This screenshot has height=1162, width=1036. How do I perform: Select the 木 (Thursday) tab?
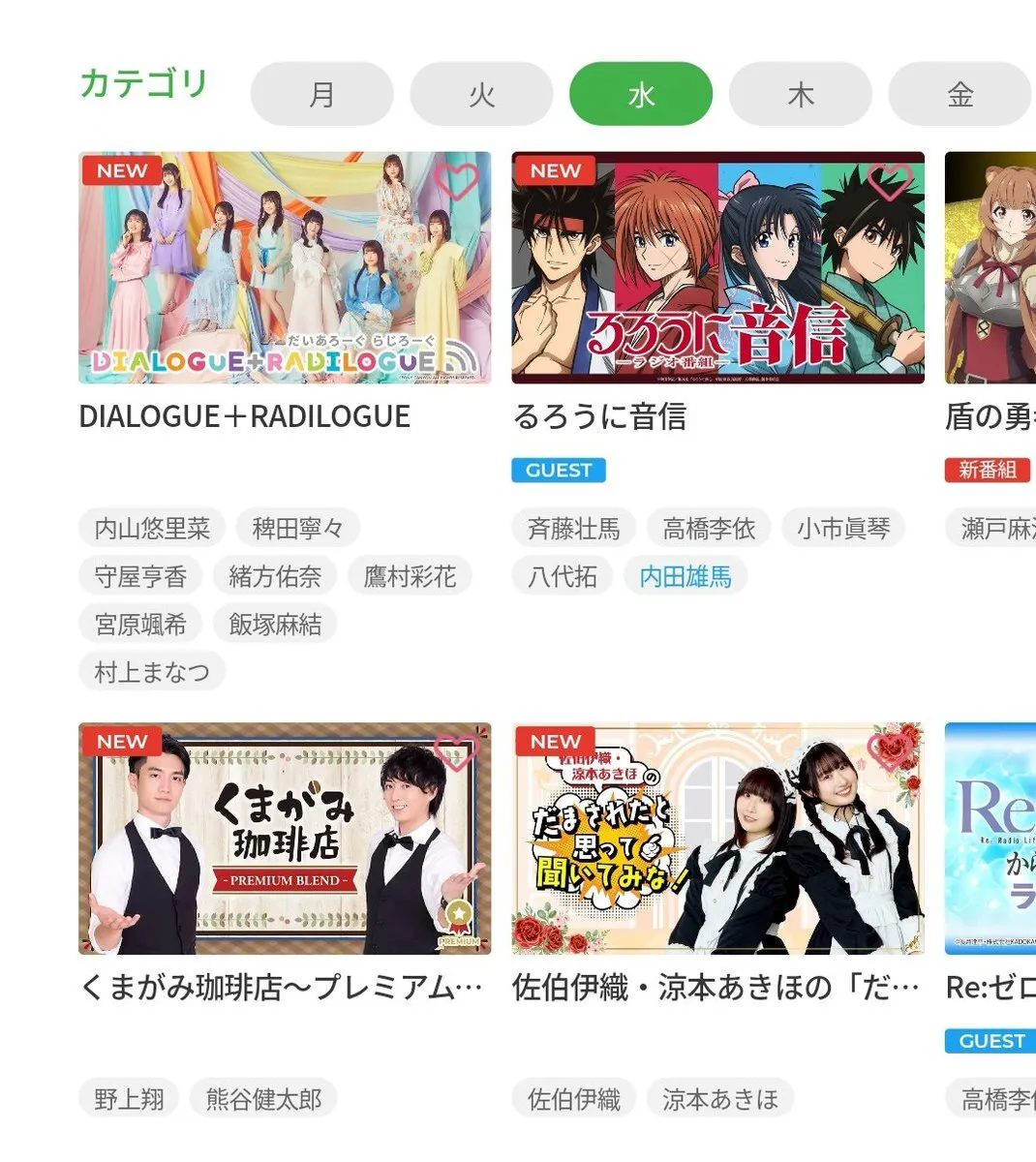[800, 94]
